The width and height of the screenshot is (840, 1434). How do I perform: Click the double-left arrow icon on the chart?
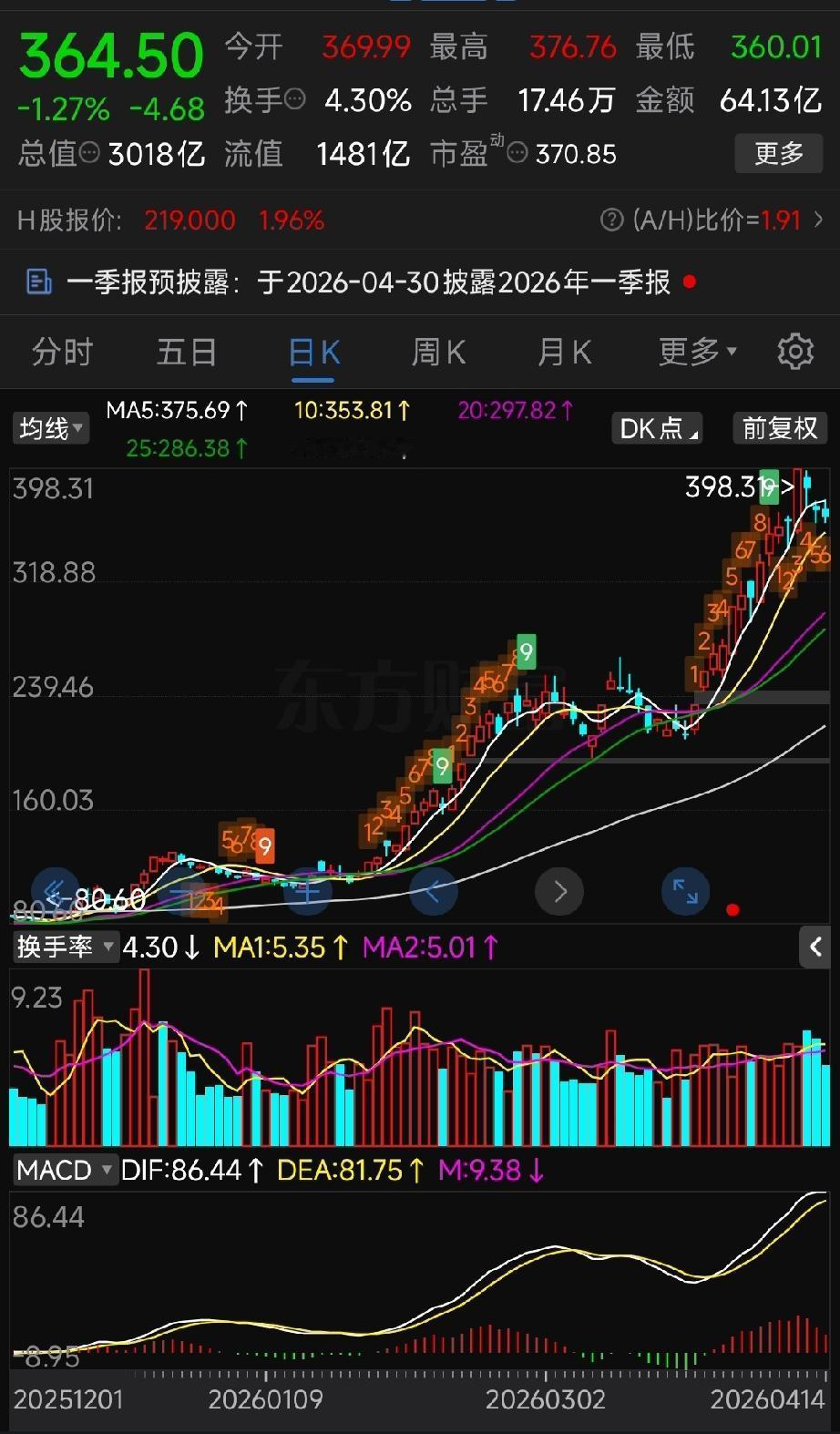[56, 892]
